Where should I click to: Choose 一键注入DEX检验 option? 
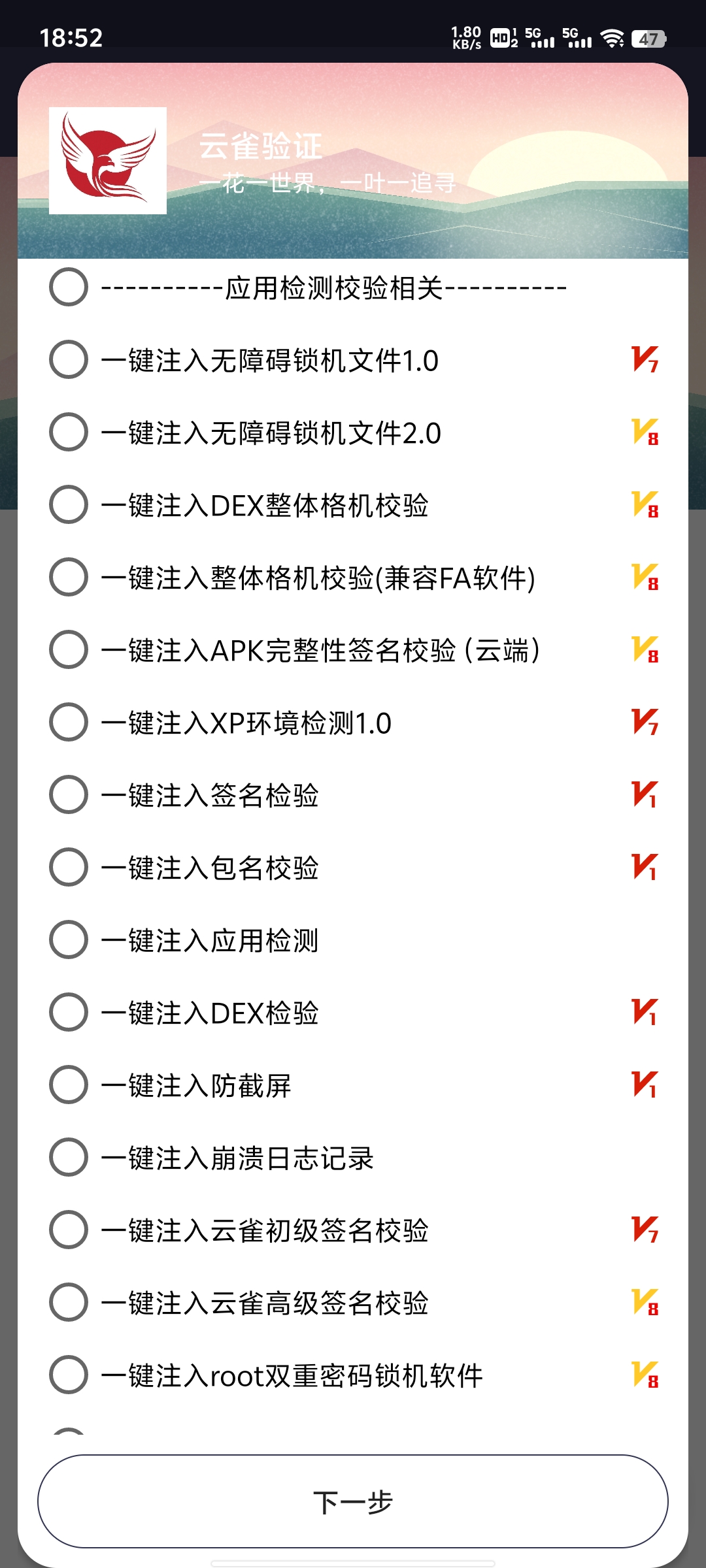69,1012
